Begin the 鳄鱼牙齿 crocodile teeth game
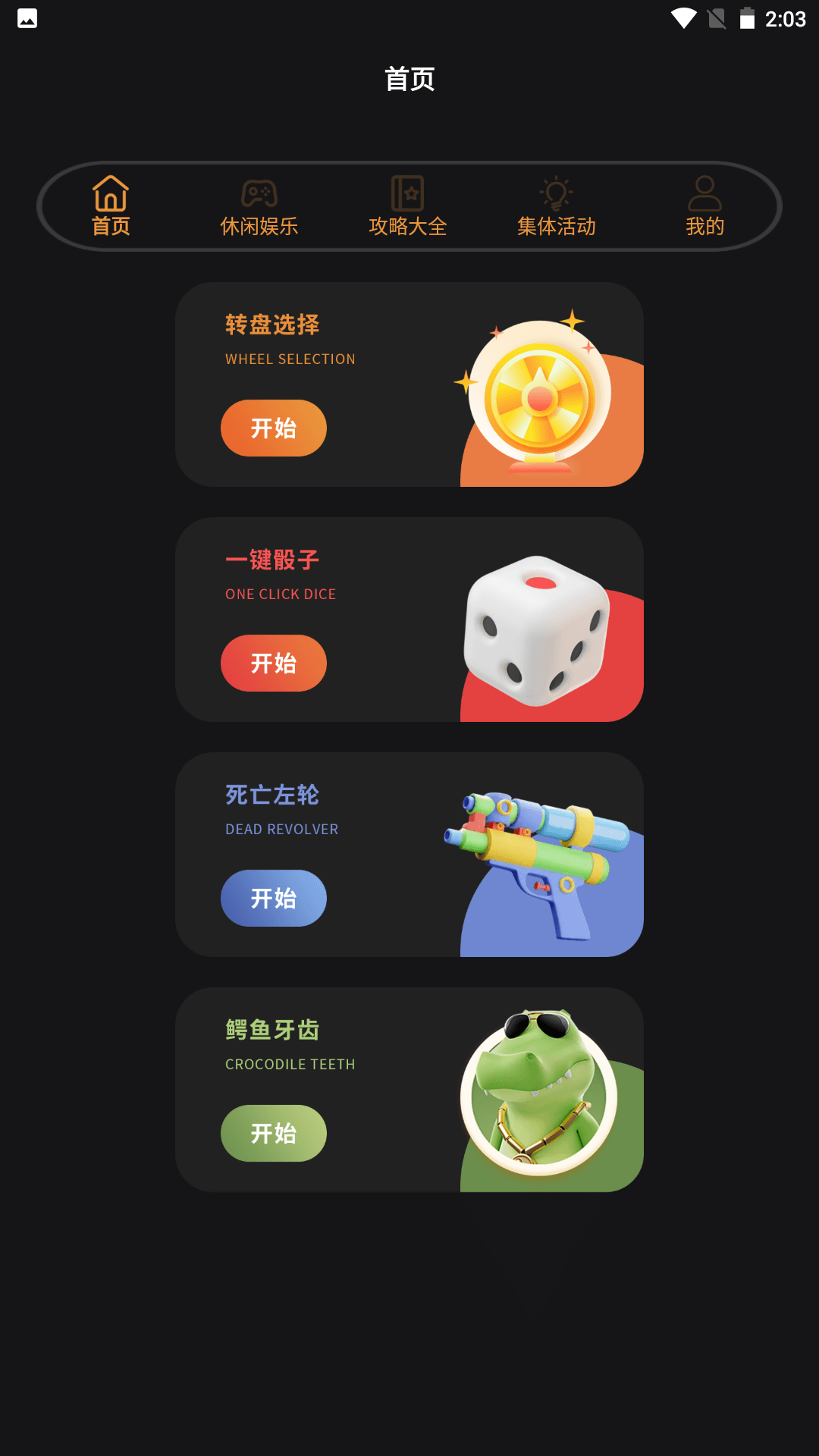This screenshot has width=819, height=1456. [274, 1134]
